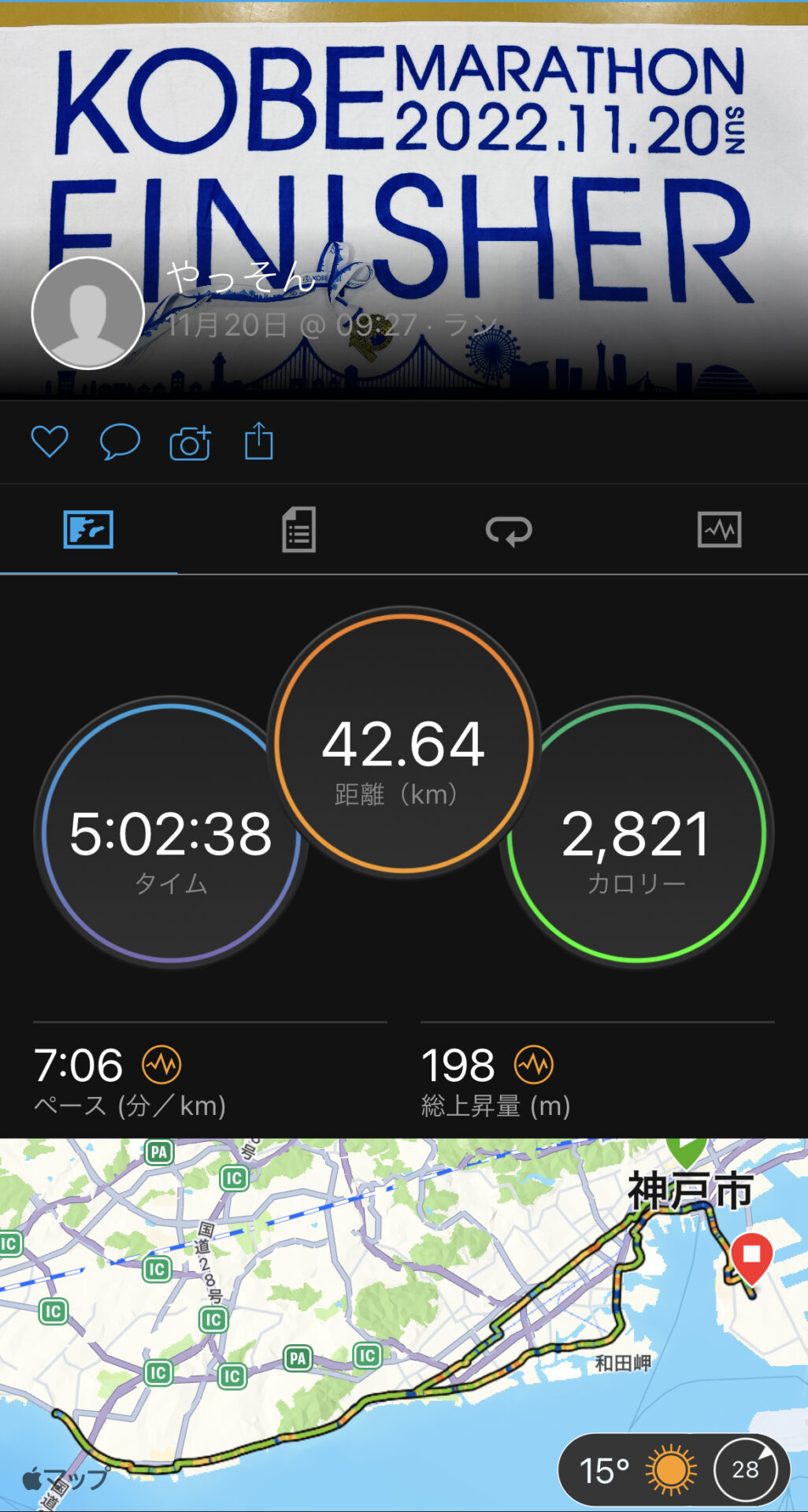Like this Kobe Marathon activity
Image resolution: width=808 pixels, height=1512 pixels.
(x=50, y=441)
